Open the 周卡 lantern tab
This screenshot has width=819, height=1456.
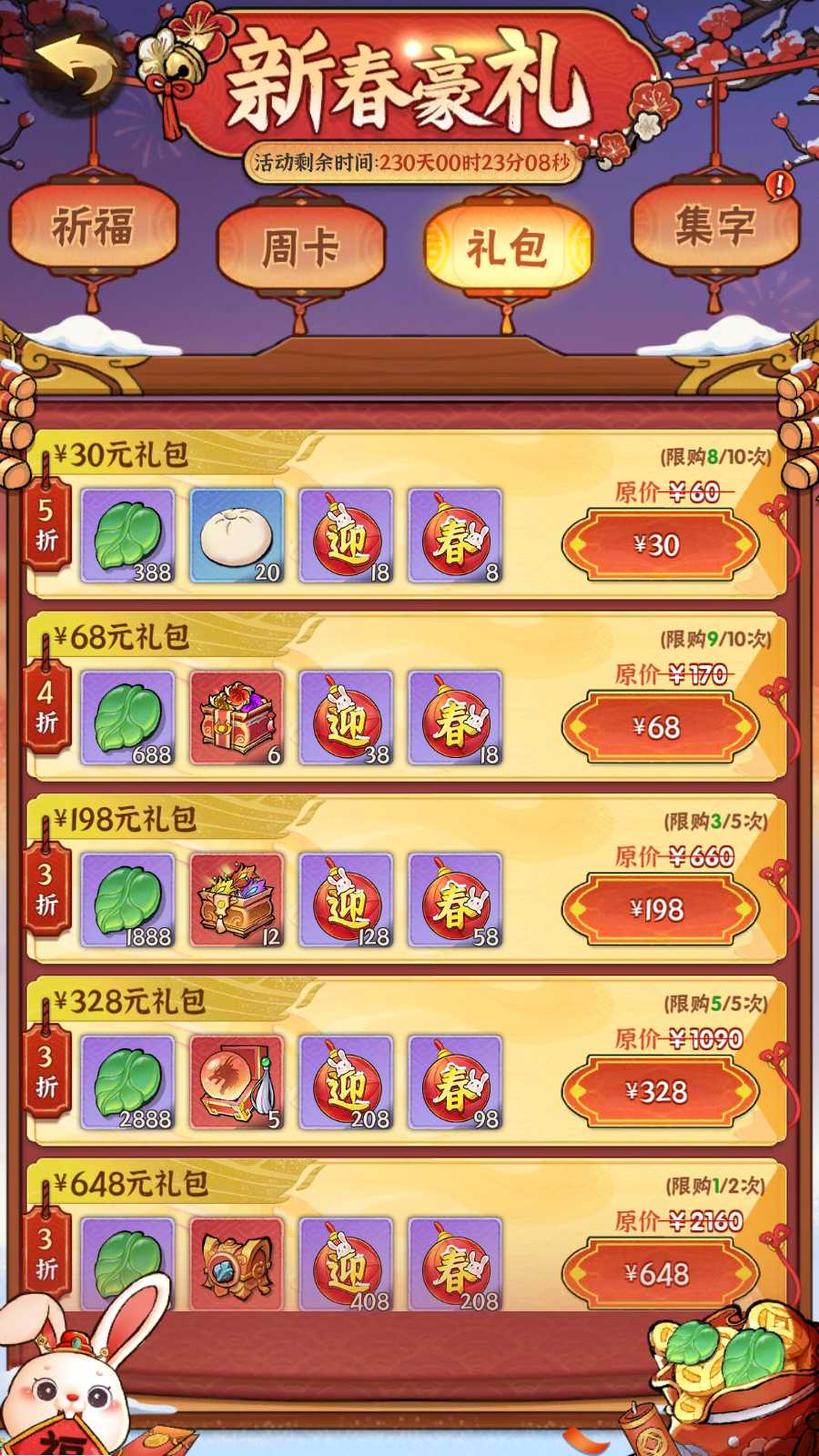pyautogui.click(x=300, y=248)
